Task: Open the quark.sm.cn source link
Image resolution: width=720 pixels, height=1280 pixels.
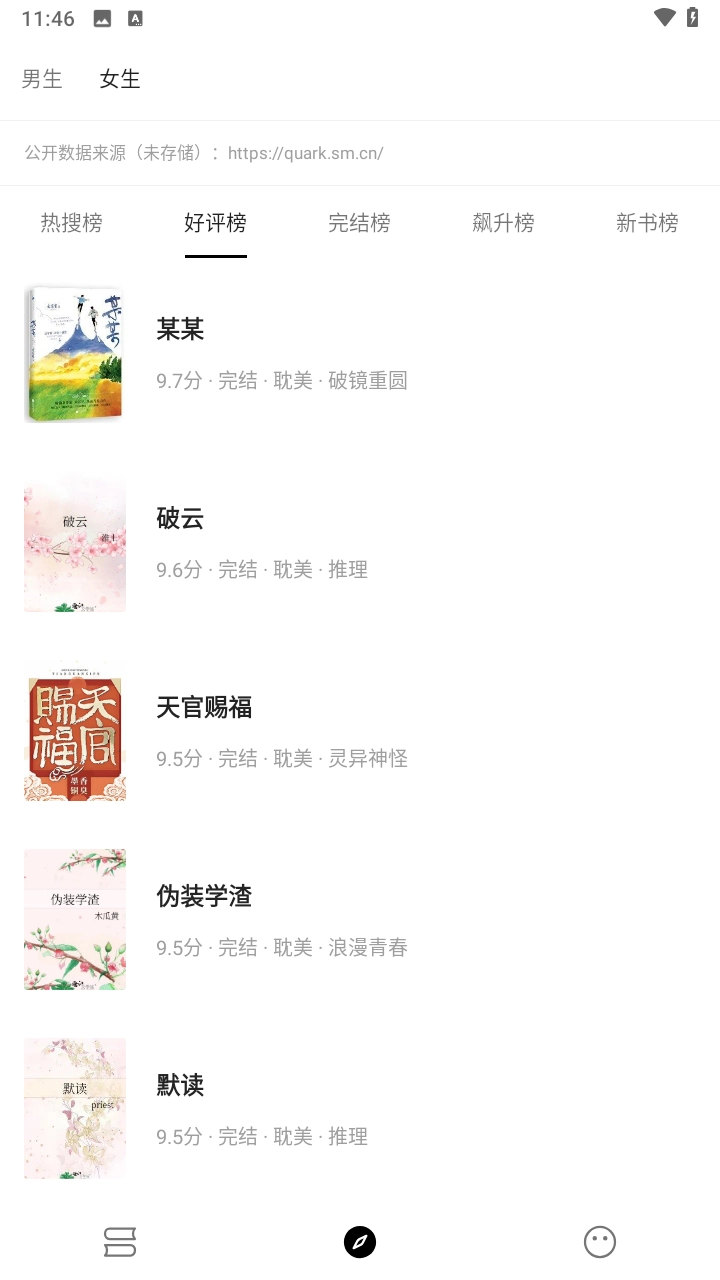Action: pos(305,153)
